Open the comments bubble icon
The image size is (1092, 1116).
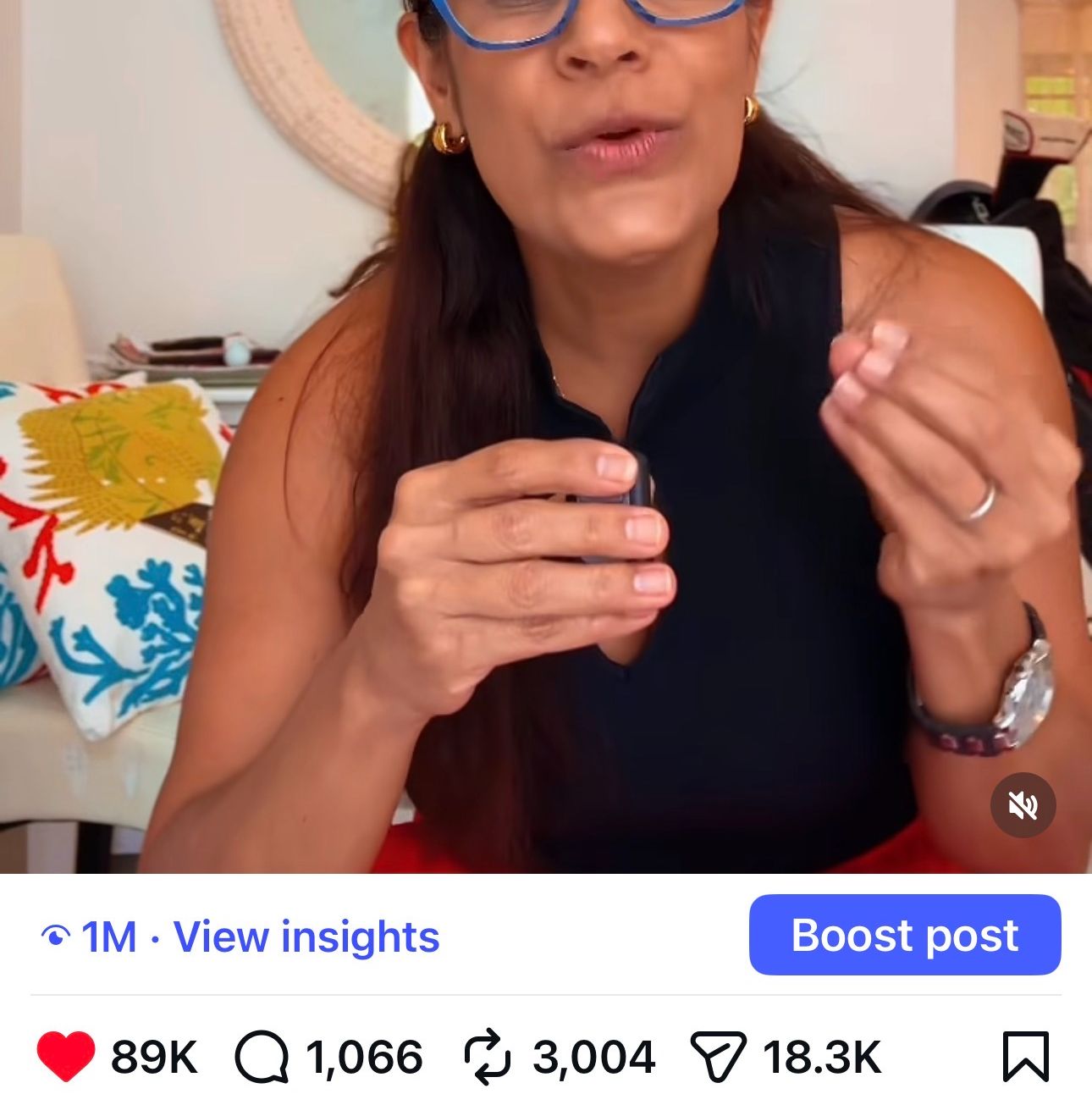point(262,1057)
